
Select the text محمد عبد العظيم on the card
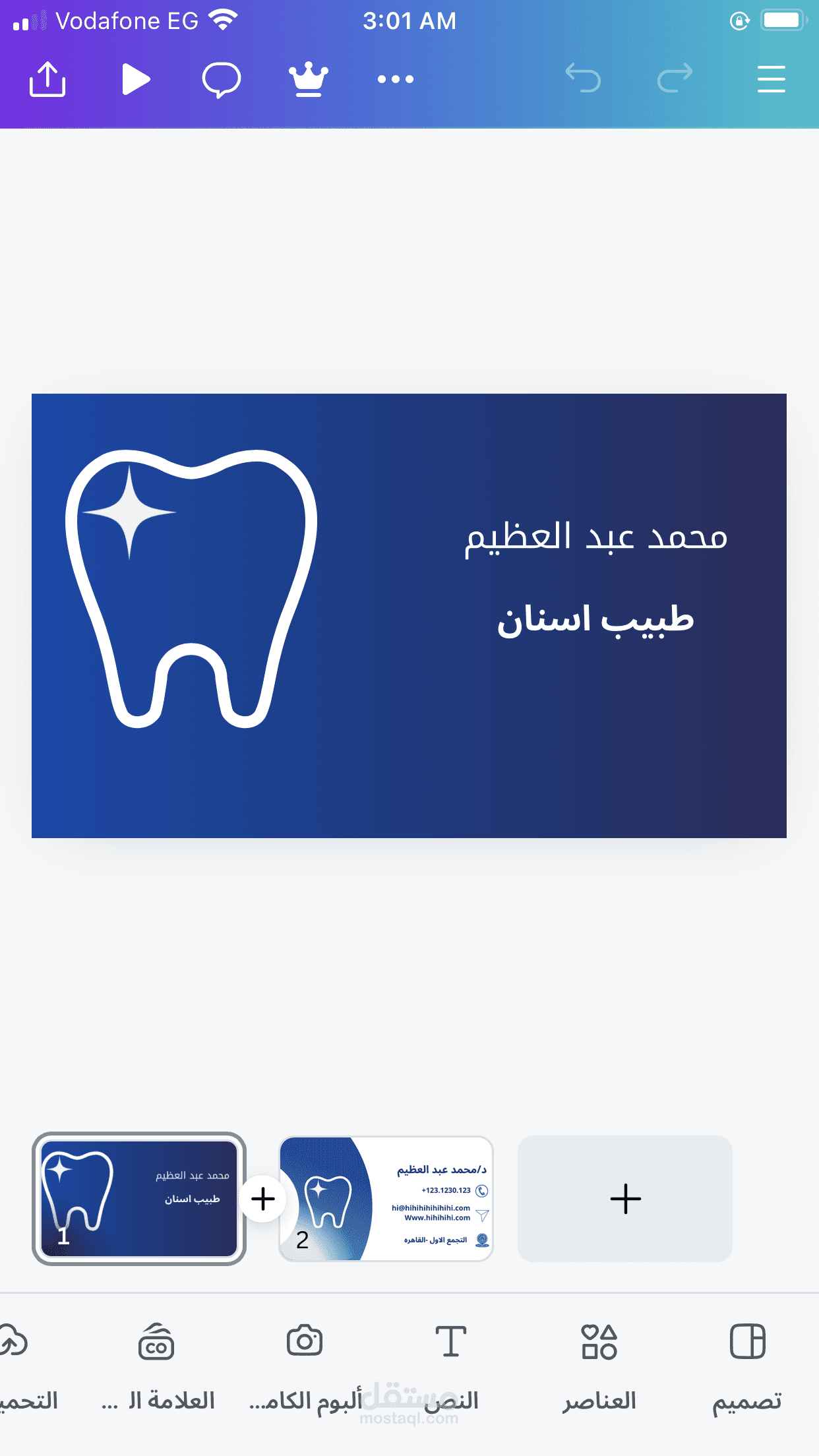(596, 538)
